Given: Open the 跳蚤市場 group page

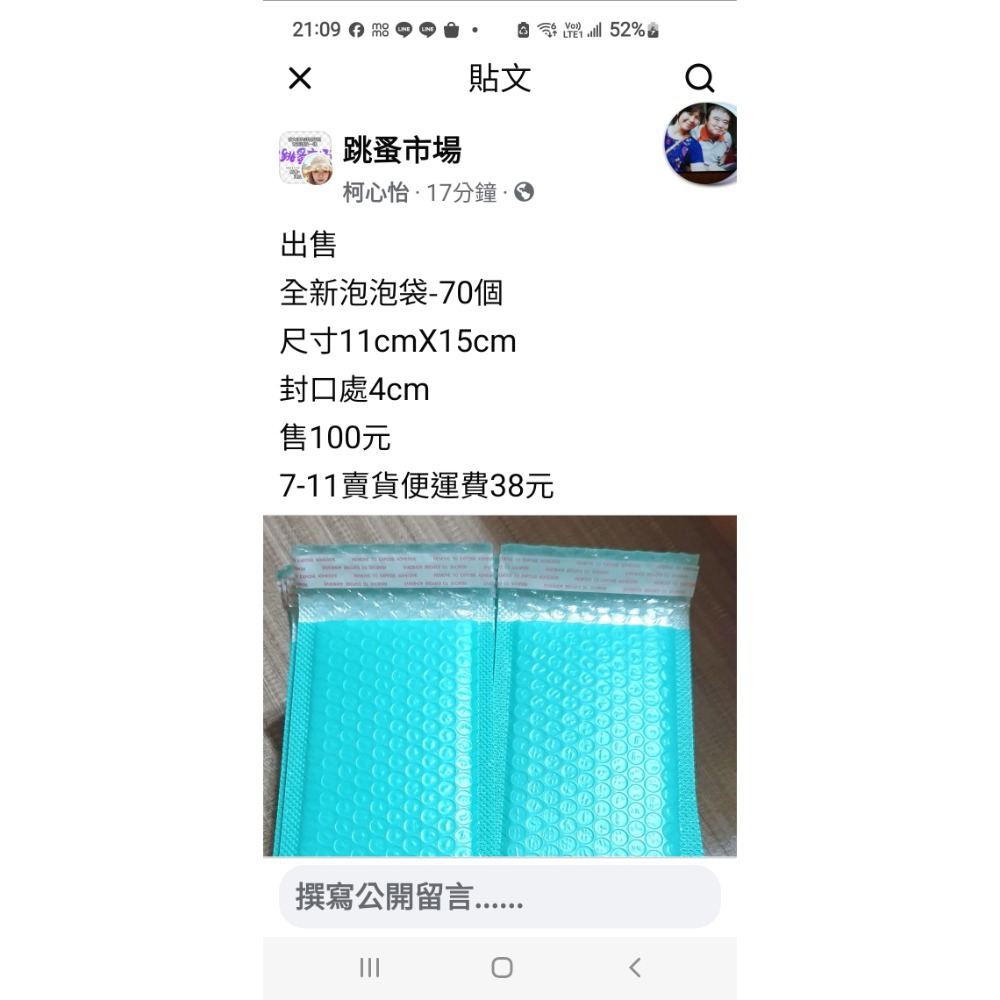Looking at the screenshot, I should coord(402,151).
